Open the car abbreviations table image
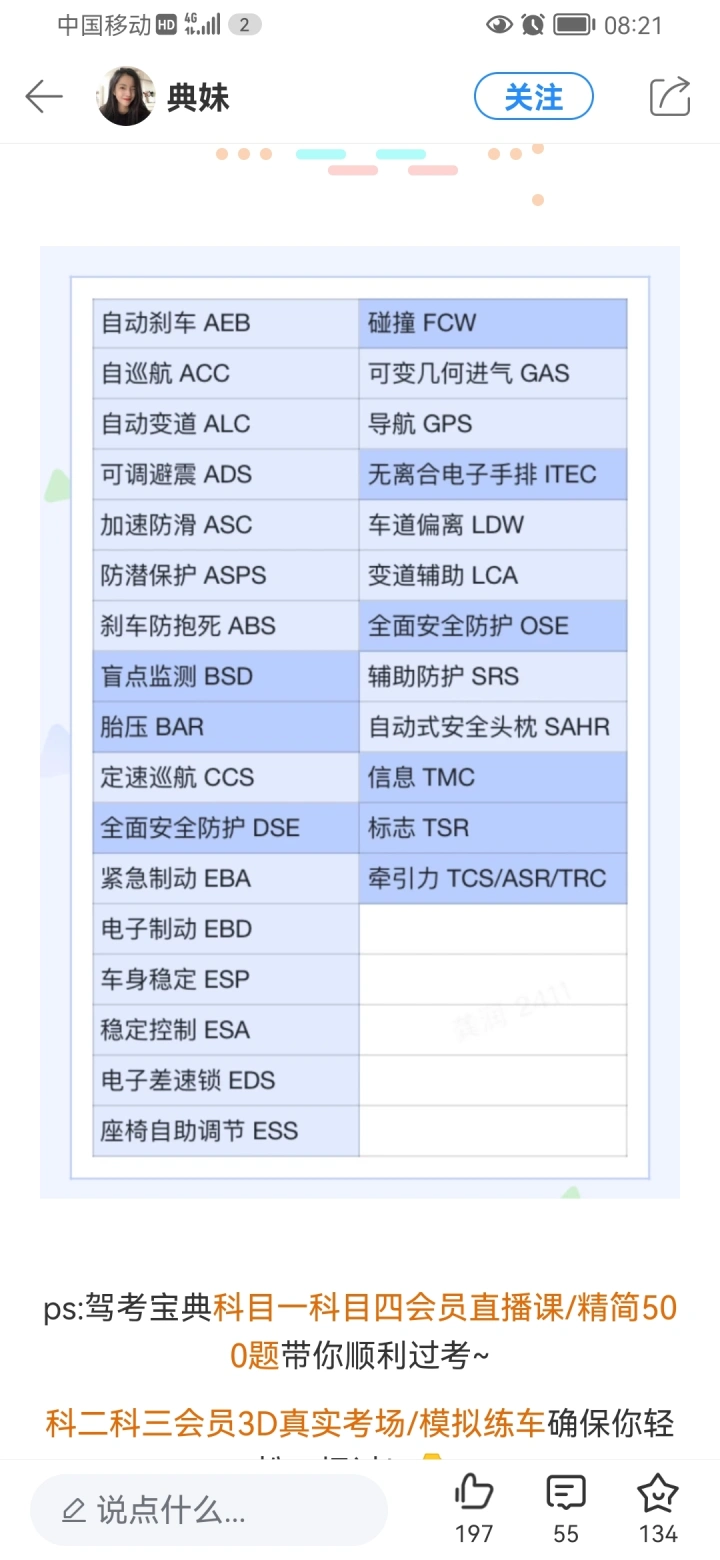 (360, 722)
